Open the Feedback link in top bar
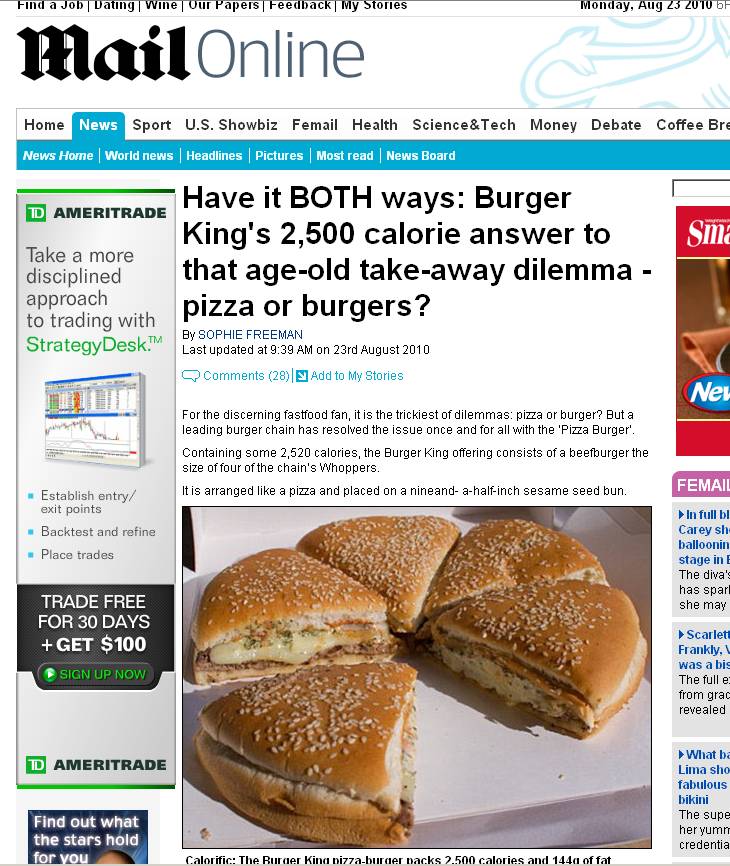Image resolution: width=730 pixels, height=866 pixels. click(x=300, y=6)
